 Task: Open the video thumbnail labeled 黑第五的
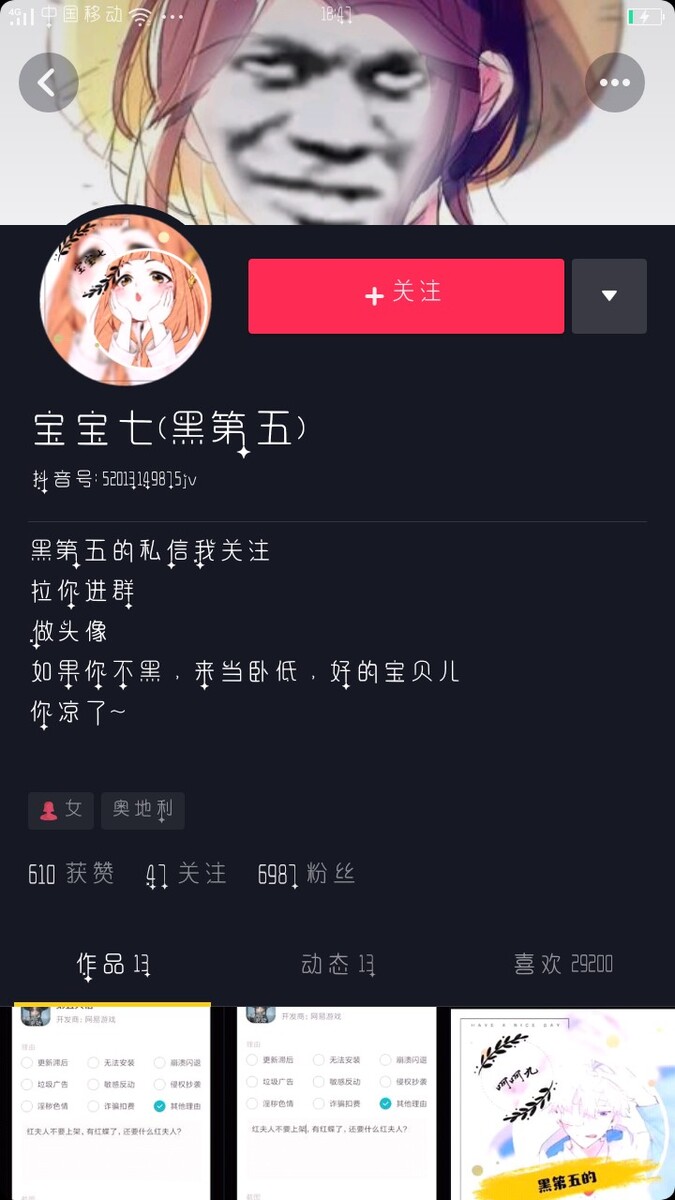(x=563, y=1100)
